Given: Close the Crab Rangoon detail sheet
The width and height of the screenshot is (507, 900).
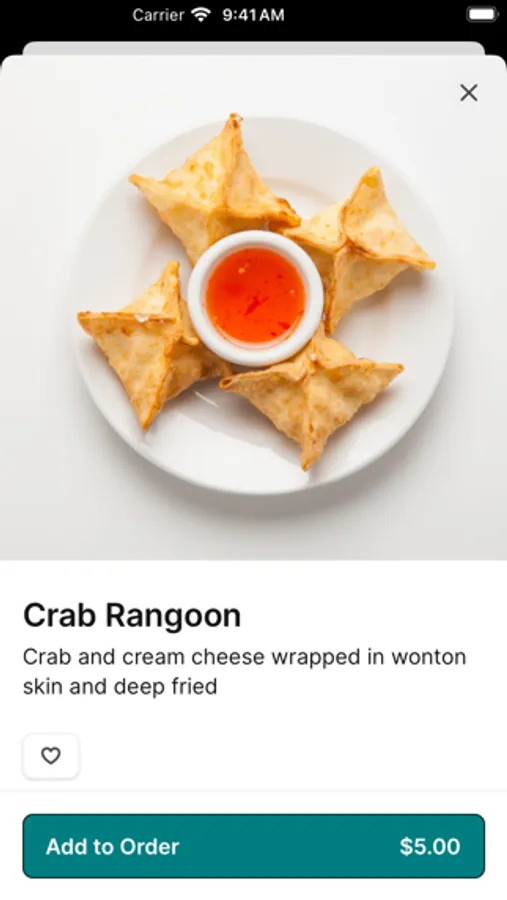Looking at the screenshot, I should [469, 92].
